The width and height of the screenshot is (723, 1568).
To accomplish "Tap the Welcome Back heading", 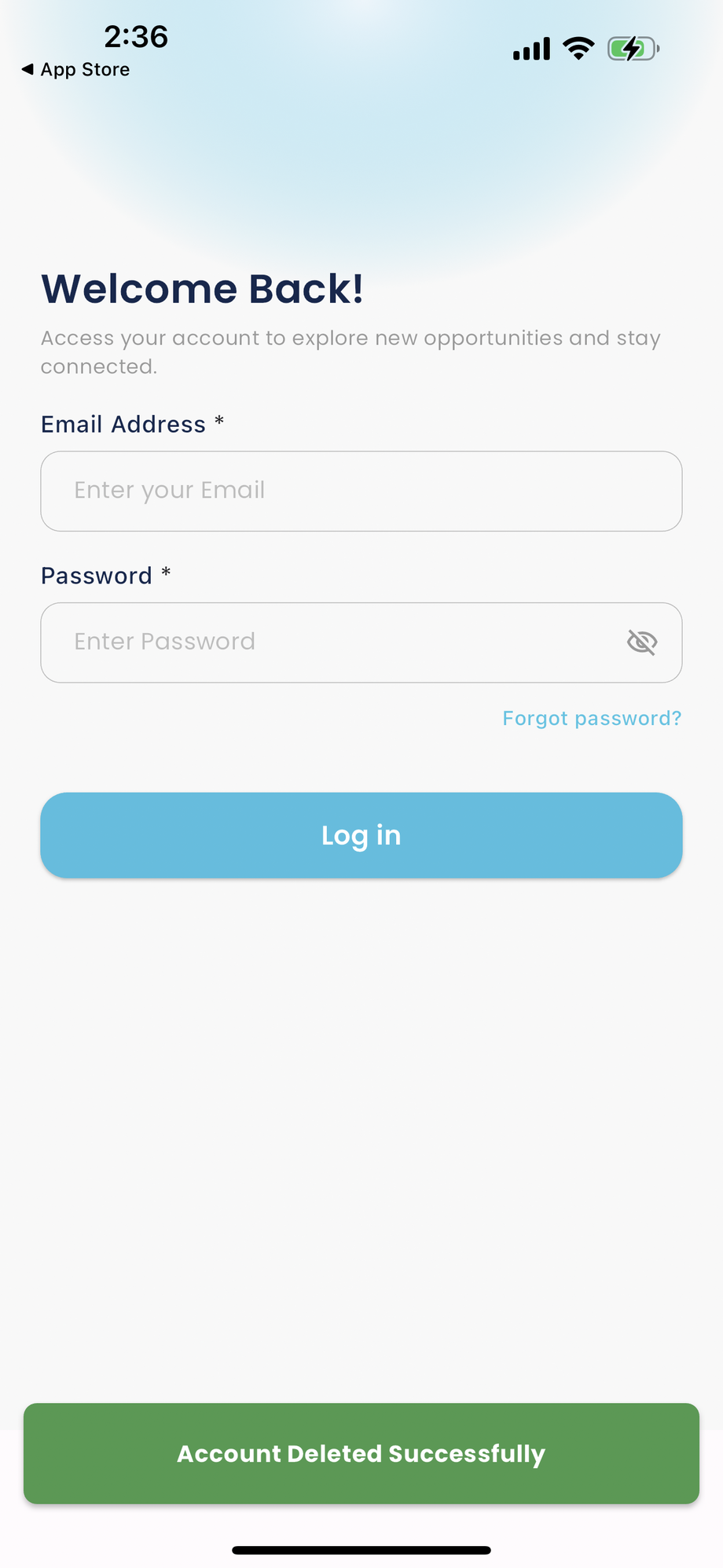I will (x=203, y=289).
